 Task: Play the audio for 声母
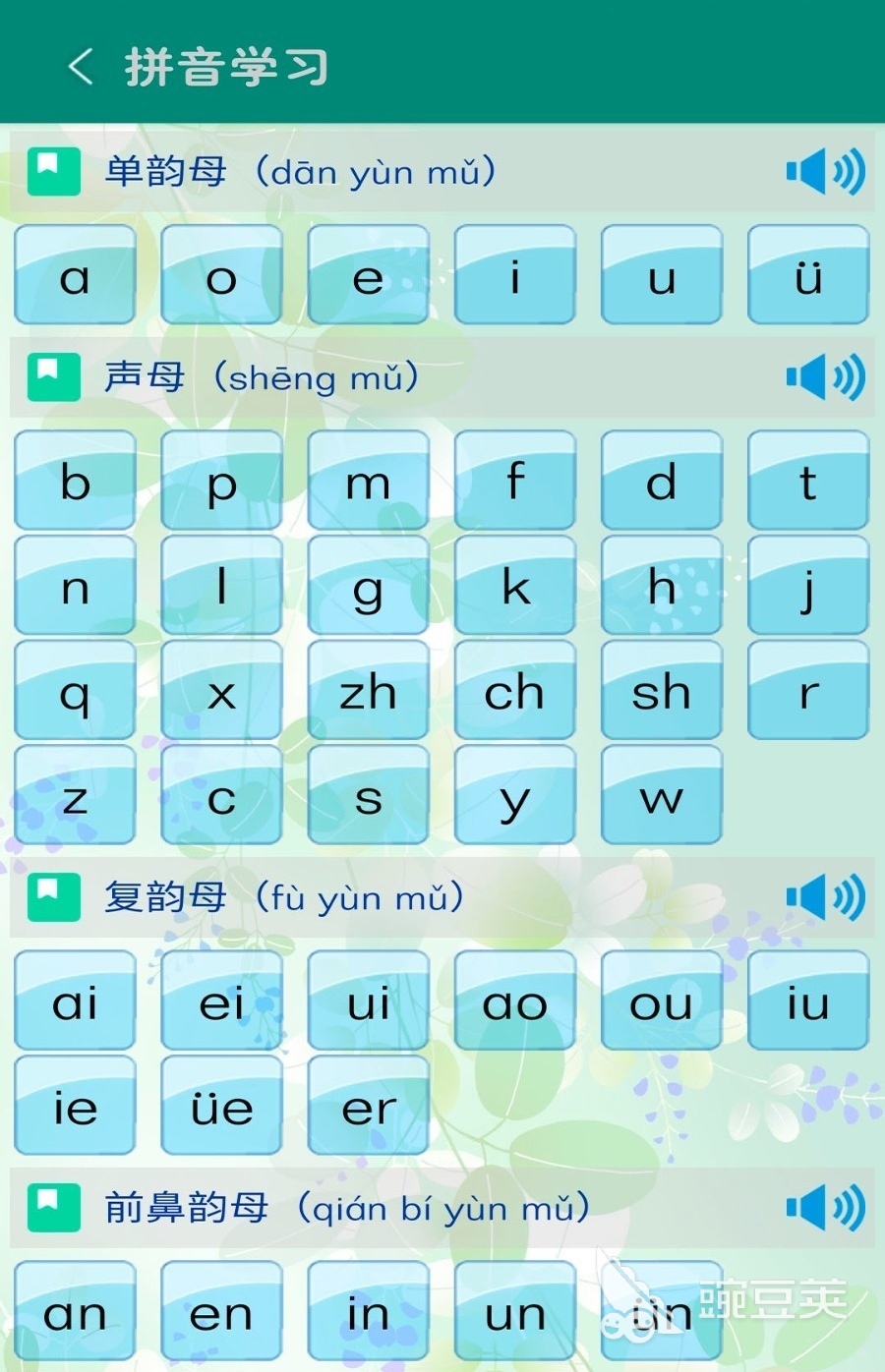tap(825, 377)
